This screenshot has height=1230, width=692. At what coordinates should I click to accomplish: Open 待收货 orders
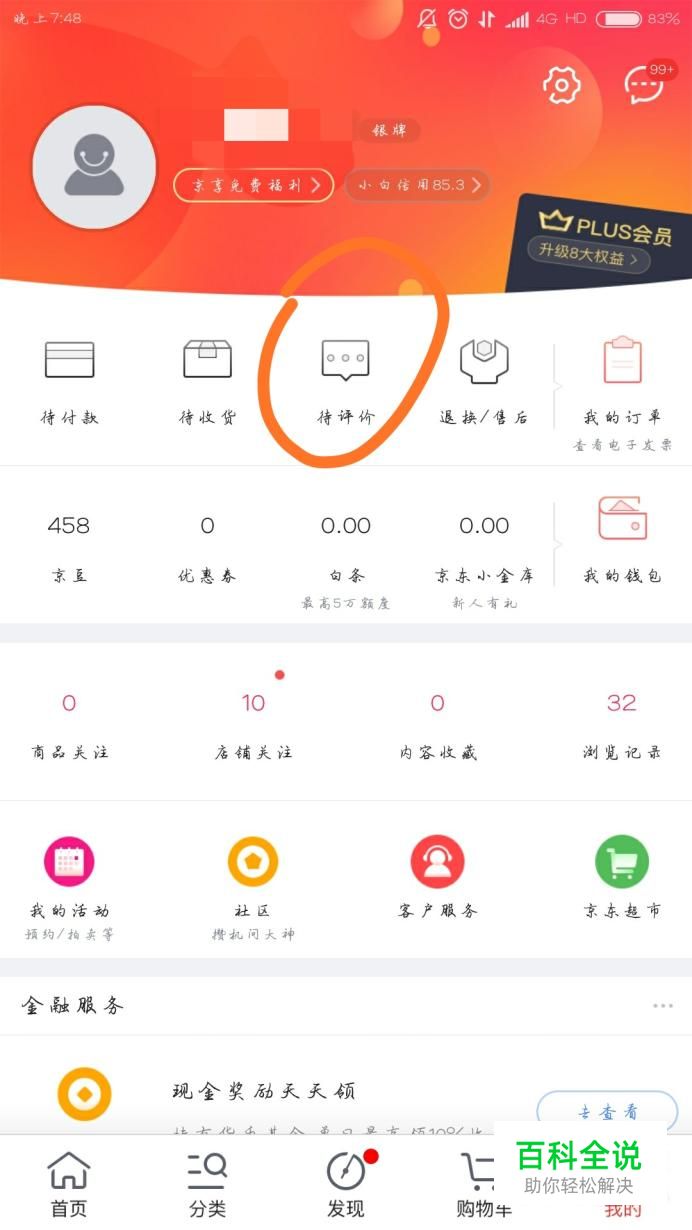point(207,380)
